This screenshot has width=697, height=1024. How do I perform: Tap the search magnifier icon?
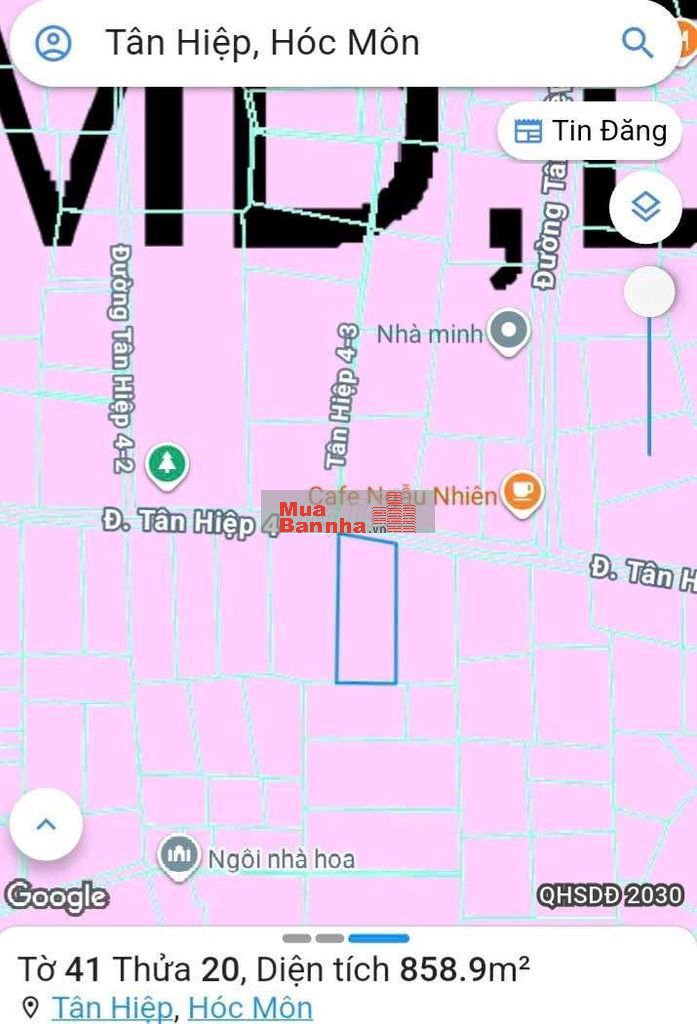click(x=637, y=42)
